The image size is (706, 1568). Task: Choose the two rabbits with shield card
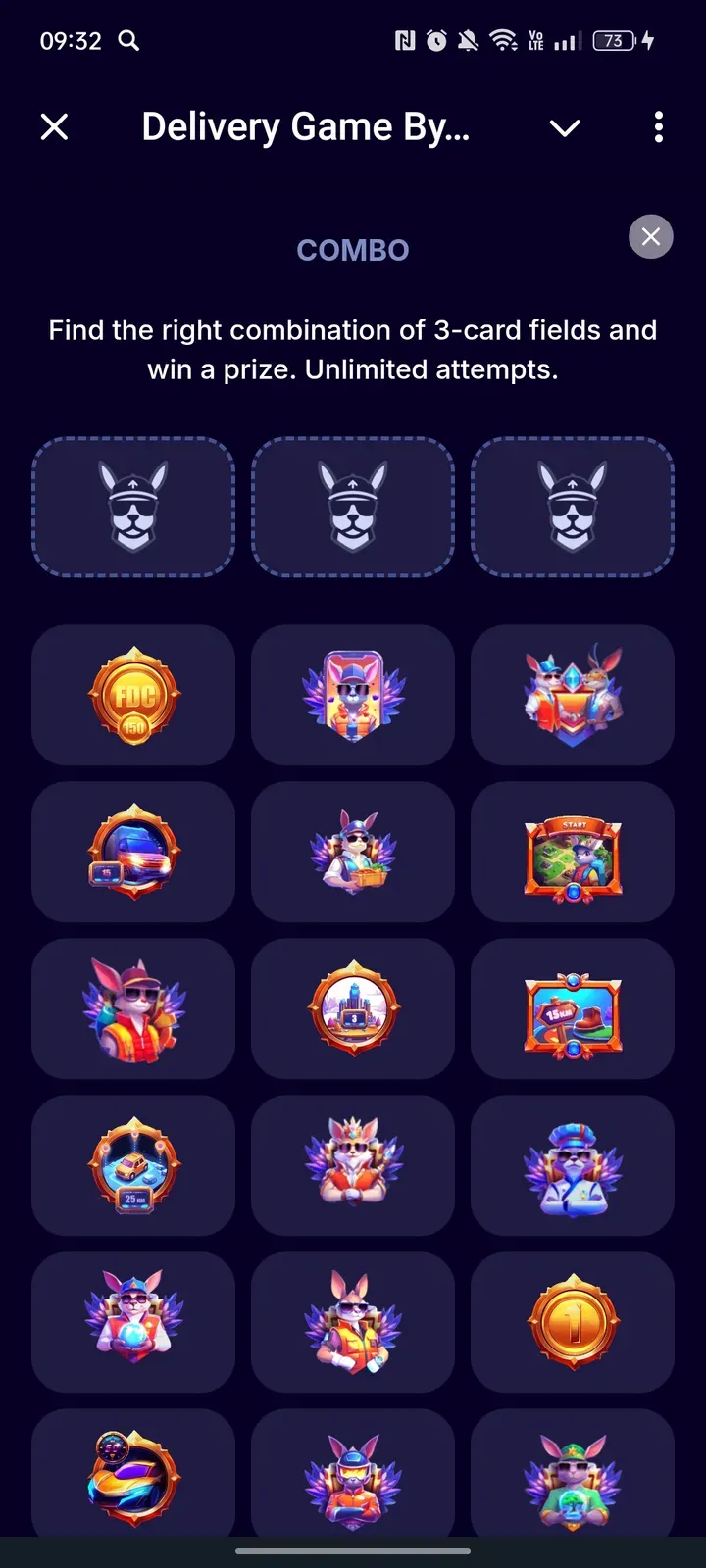pos(573,695)
